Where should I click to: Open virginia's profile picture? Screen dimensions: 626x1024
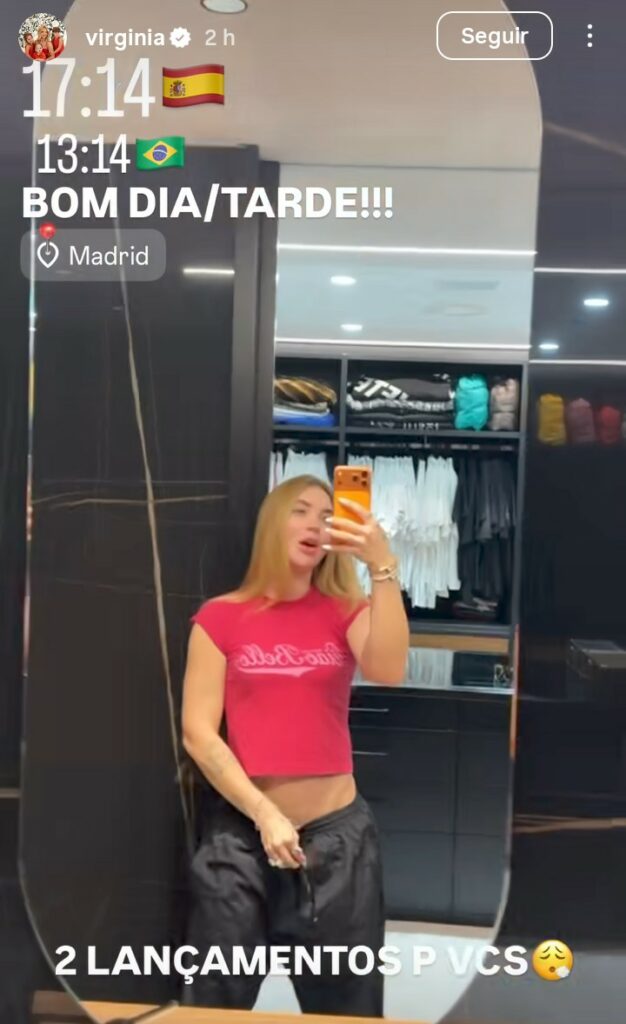(x=42, y=38)
